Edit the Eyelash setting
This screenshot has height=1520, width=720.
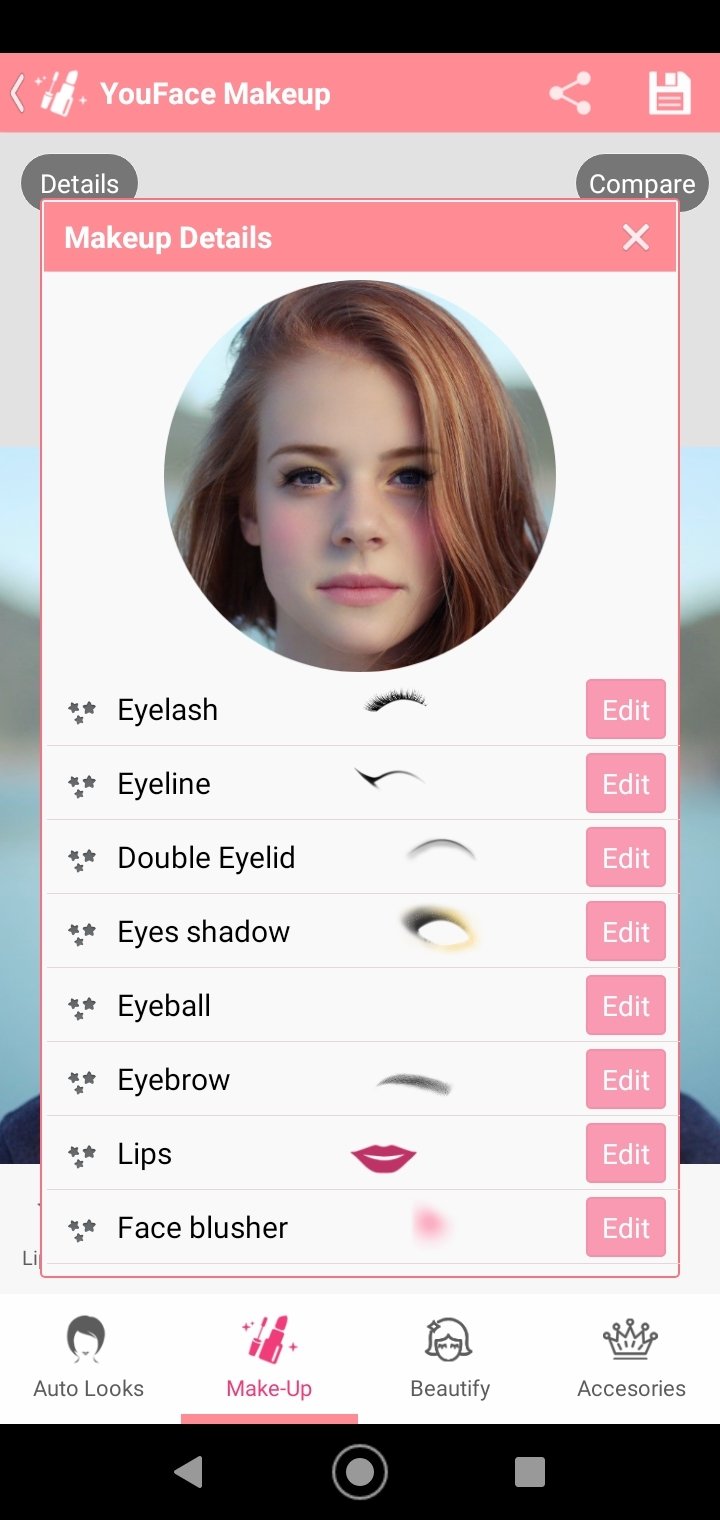point(626,709)
